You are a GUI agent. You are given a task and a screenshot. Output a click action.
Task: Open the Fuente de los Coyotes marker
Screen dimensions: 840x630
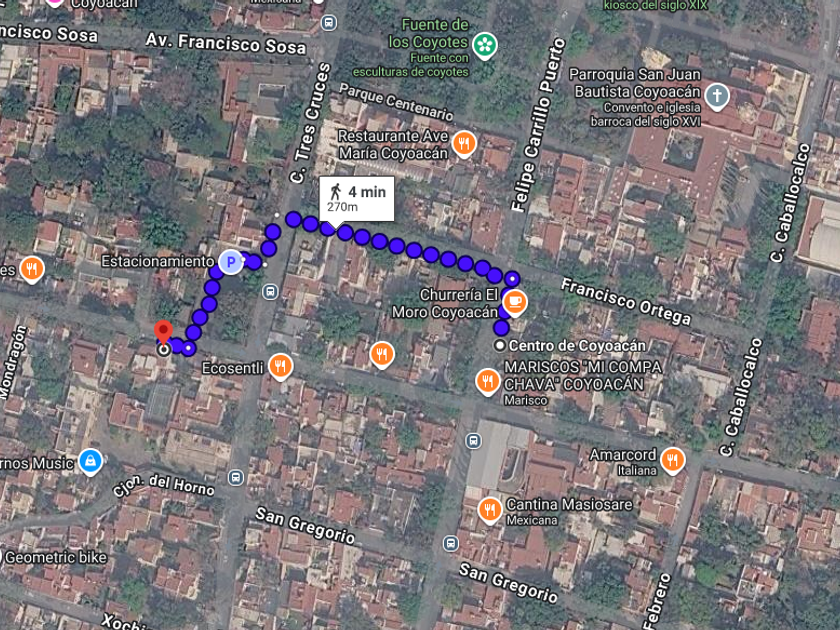pyautogui.click(x=485, y=46)
